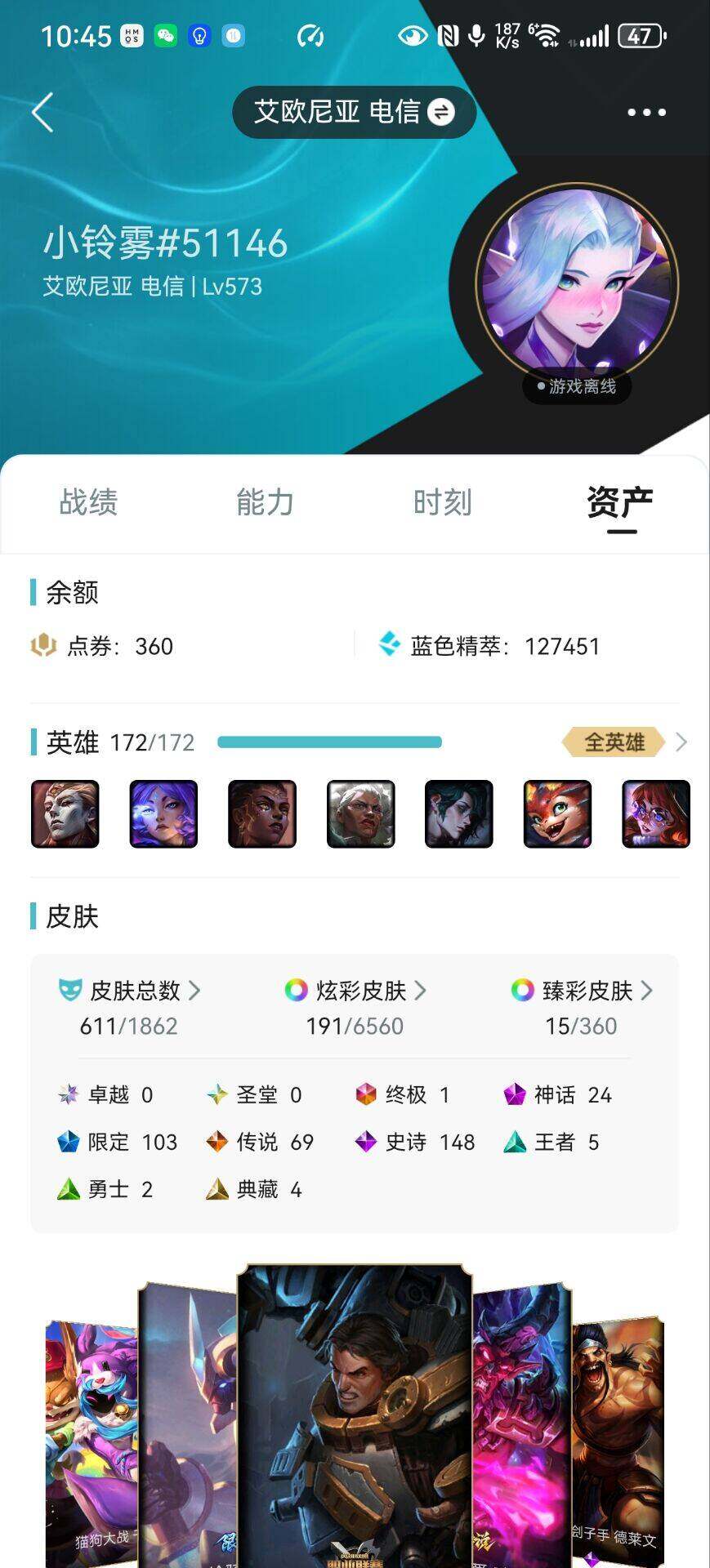Viewport: 710px width, 1568px height.
Task: Switch to the 能力 tab
Action: tap(265, 502)
